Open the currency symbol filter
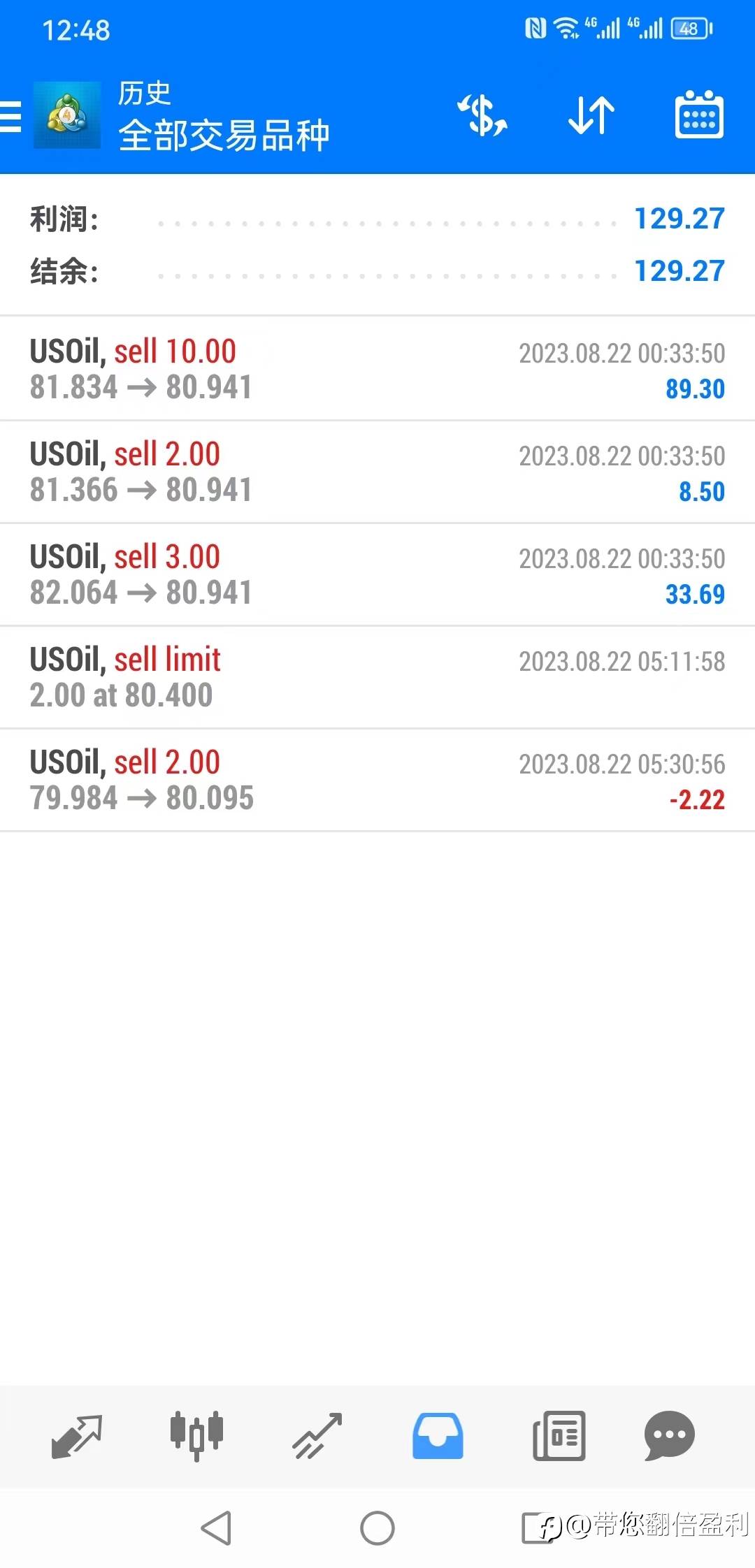This screenshot has height=1568, width=755. pyautogui.click(x=482, y=115)
